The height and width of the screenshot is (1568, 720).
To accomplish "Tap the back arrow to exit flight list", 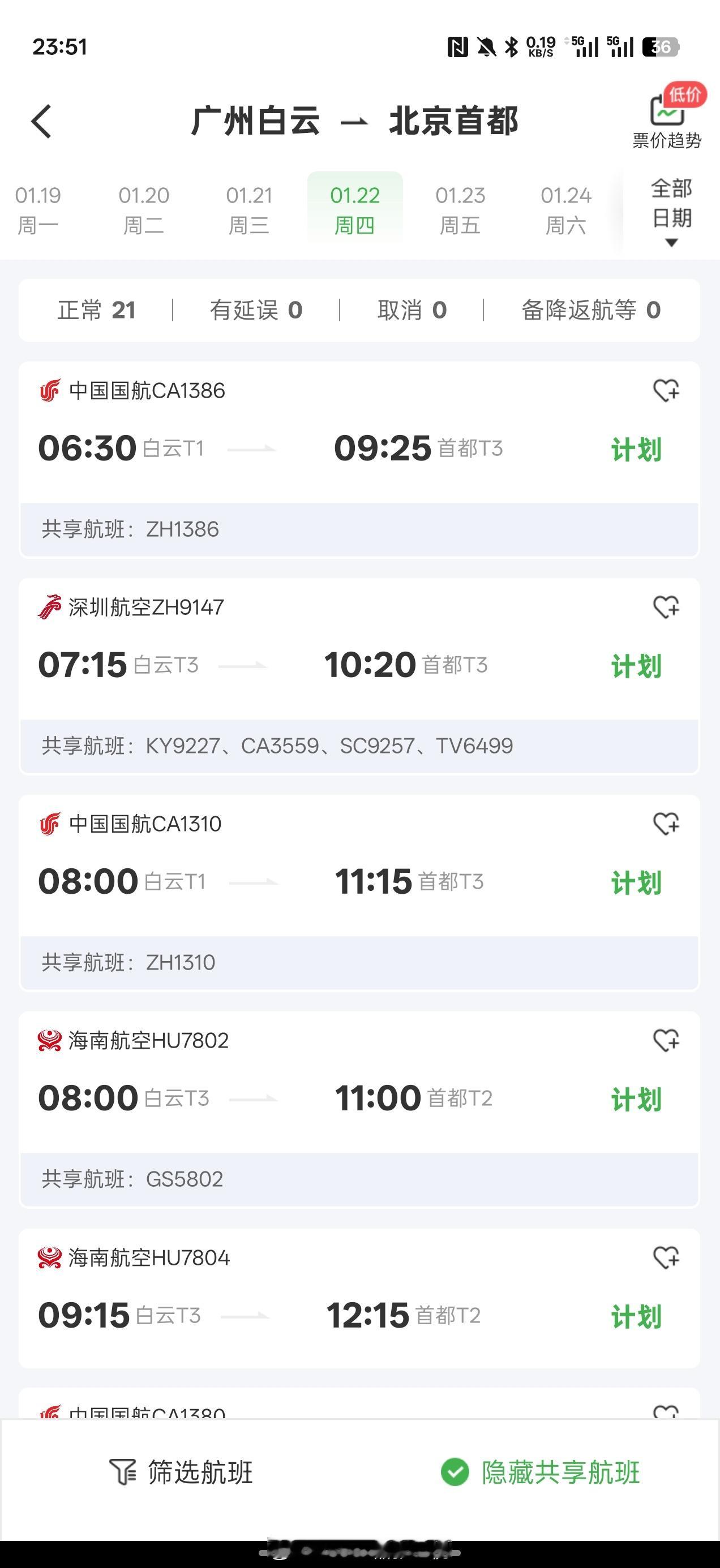I will point(40,121).
